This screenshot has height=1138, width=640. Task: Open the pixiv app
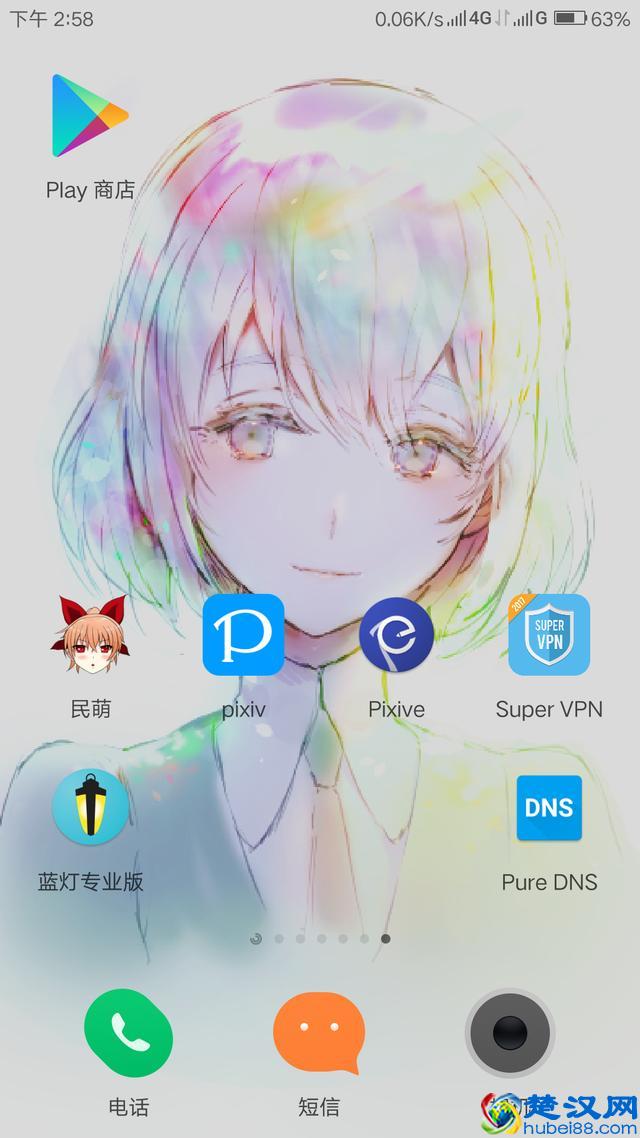coord(243,635)
